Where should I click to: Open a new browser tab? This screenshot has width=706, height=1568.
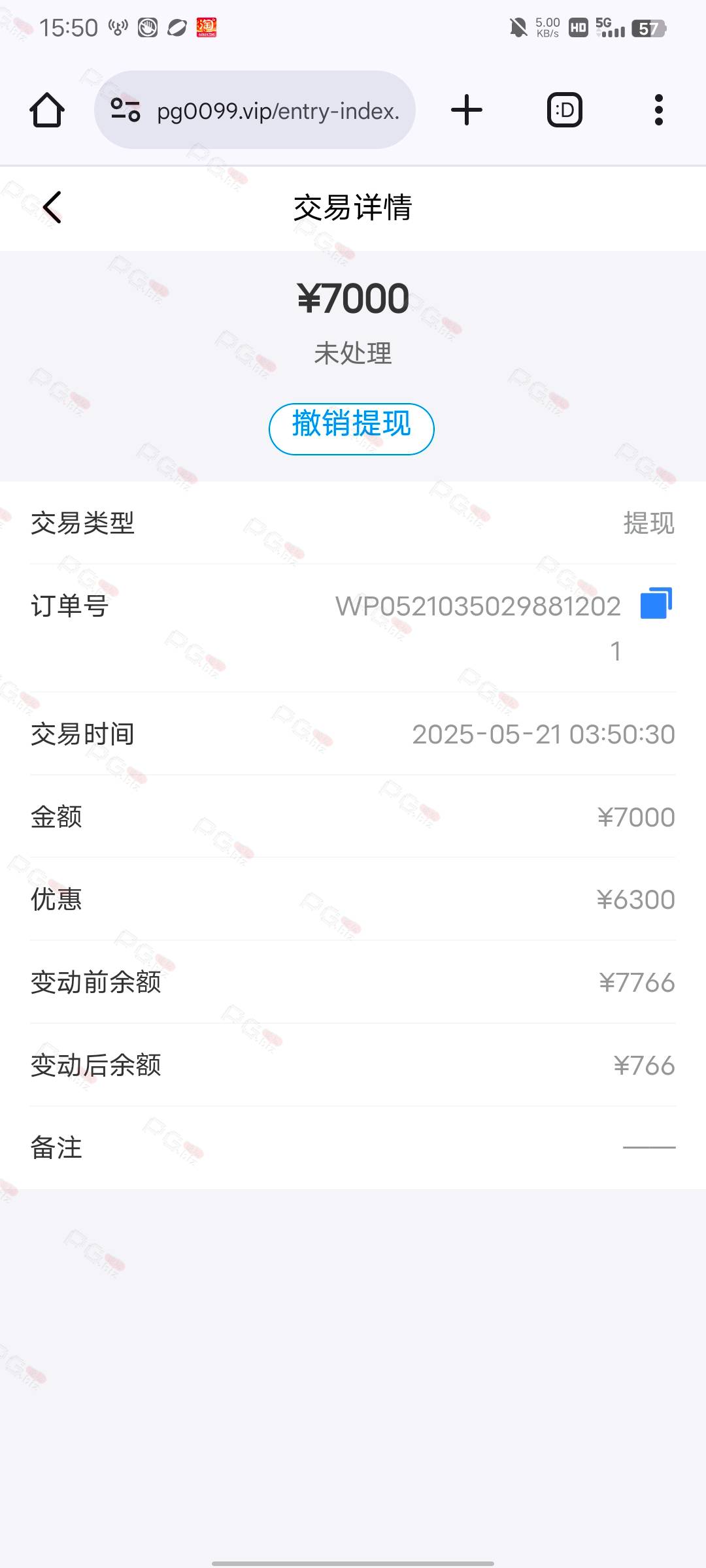pos(467,110)
